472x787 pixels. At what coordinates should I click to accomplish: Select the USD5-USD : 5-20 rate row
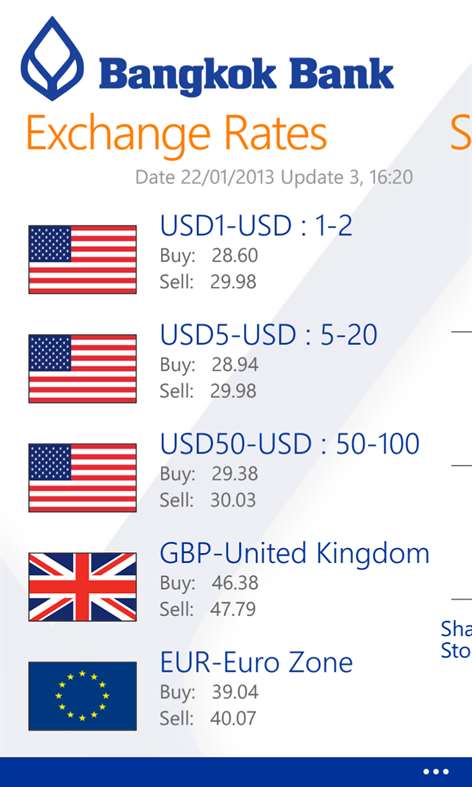(x=228, y=368)
